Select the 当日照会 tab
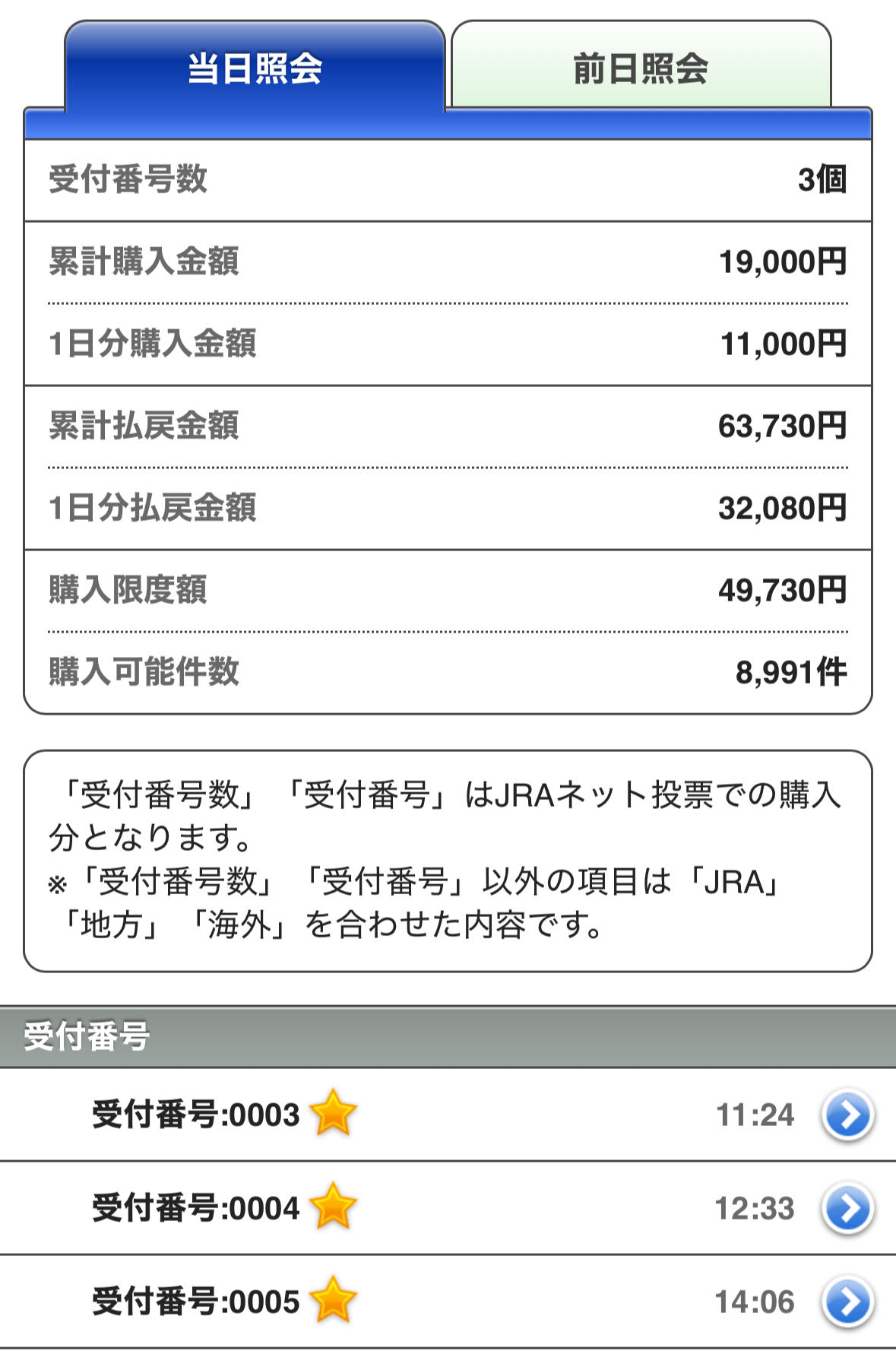 255,68
